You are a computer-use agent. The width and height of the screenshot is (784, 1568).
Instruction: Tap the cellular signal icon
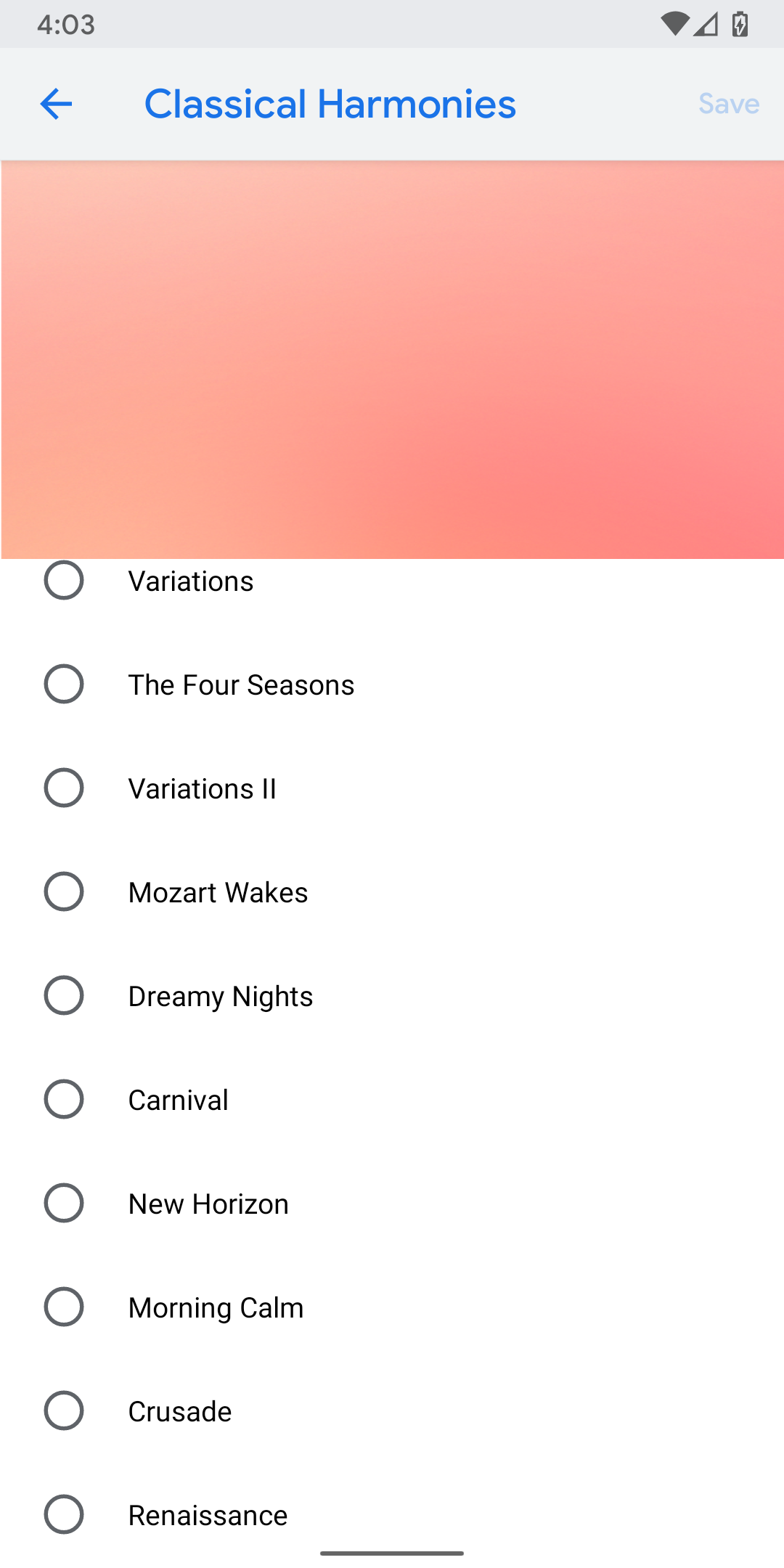706,24
